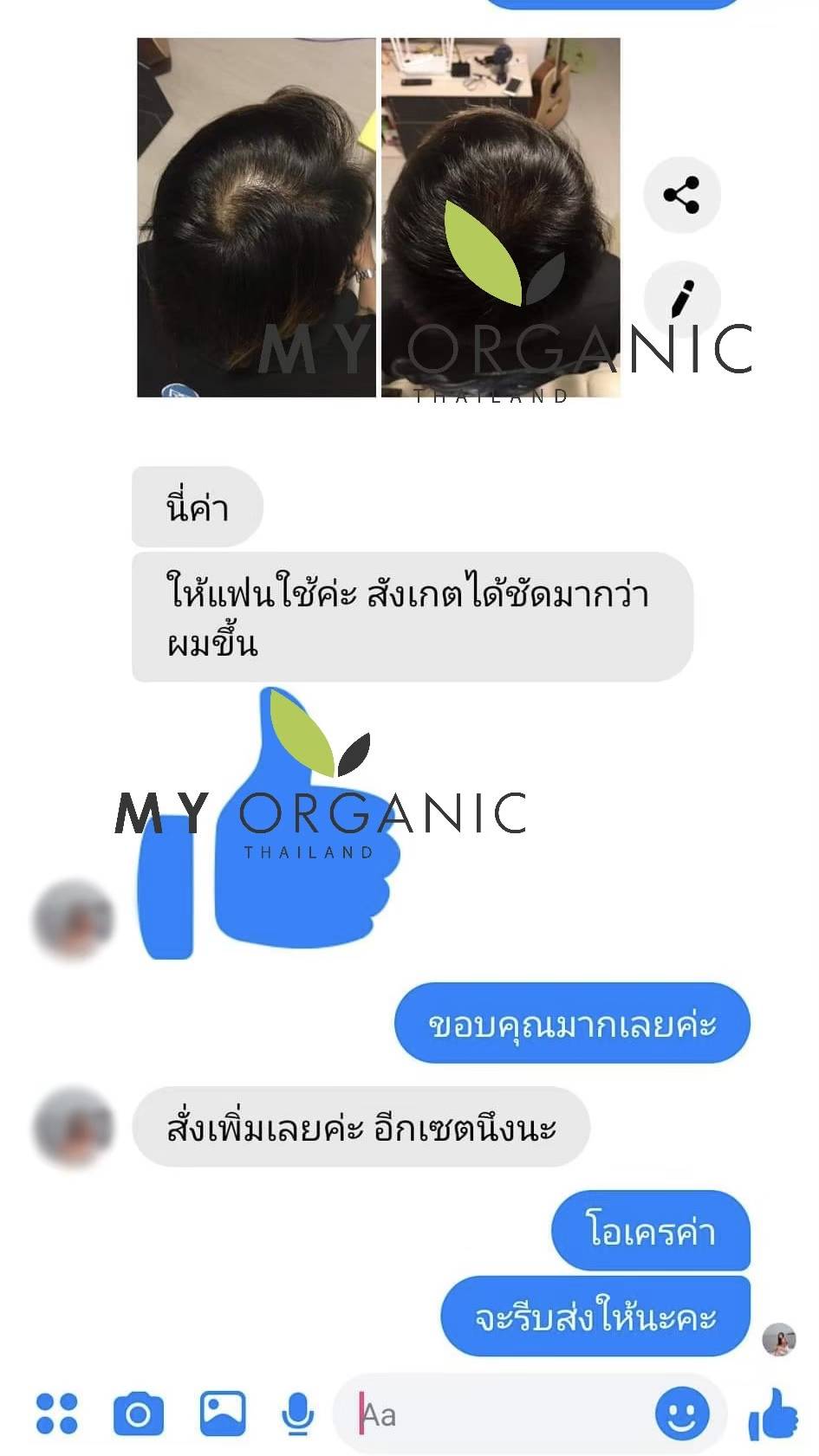Edit the photo with the pencil icon
The image size is (819, 1456).
pos(682,300)
